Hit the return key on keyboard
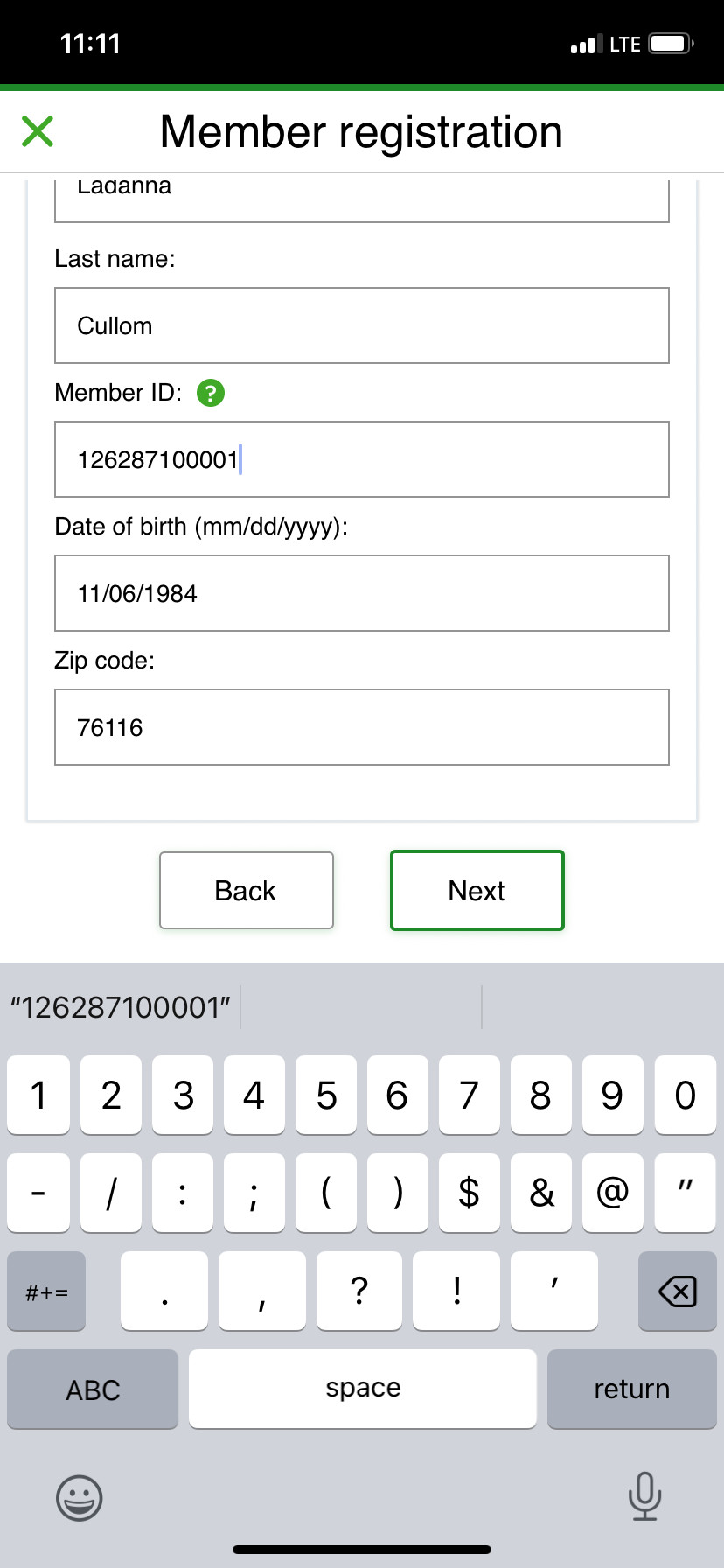The width and height of the screenshot is (724, 1568). click(631, 1389)
